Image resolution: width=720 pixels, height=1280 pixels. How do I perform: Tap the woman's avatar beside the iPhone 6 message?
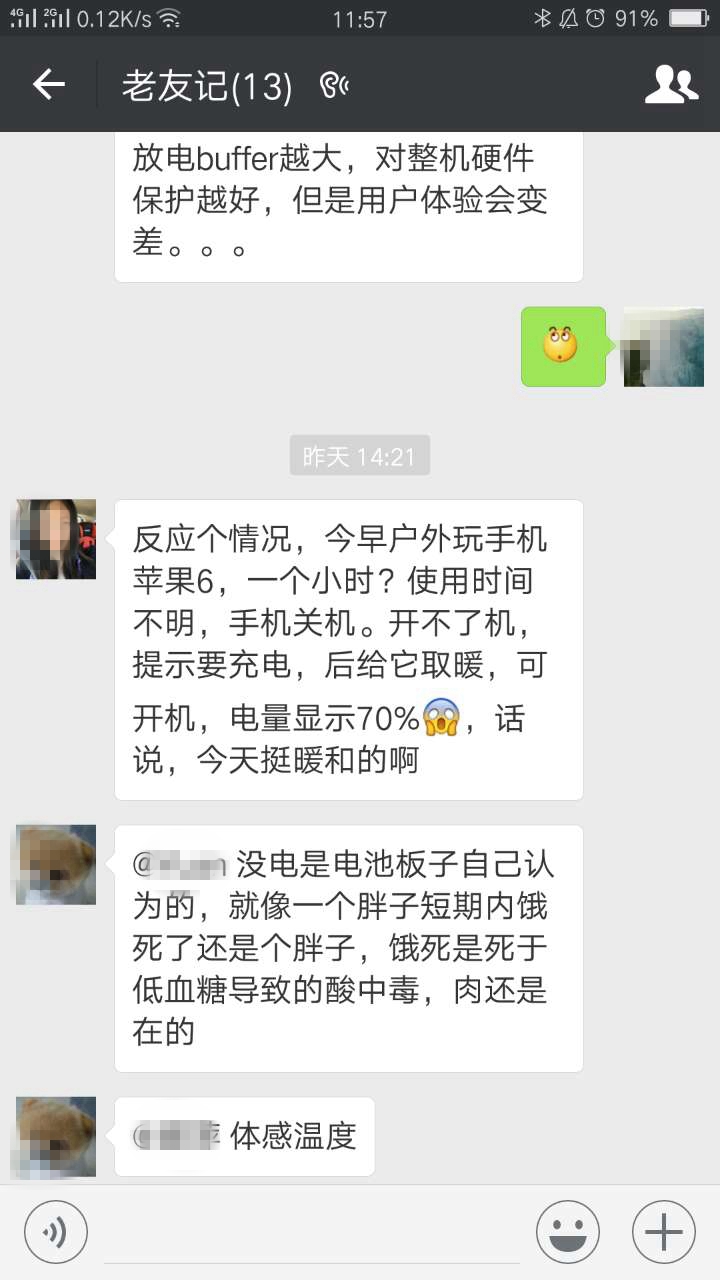coord(54,539)
